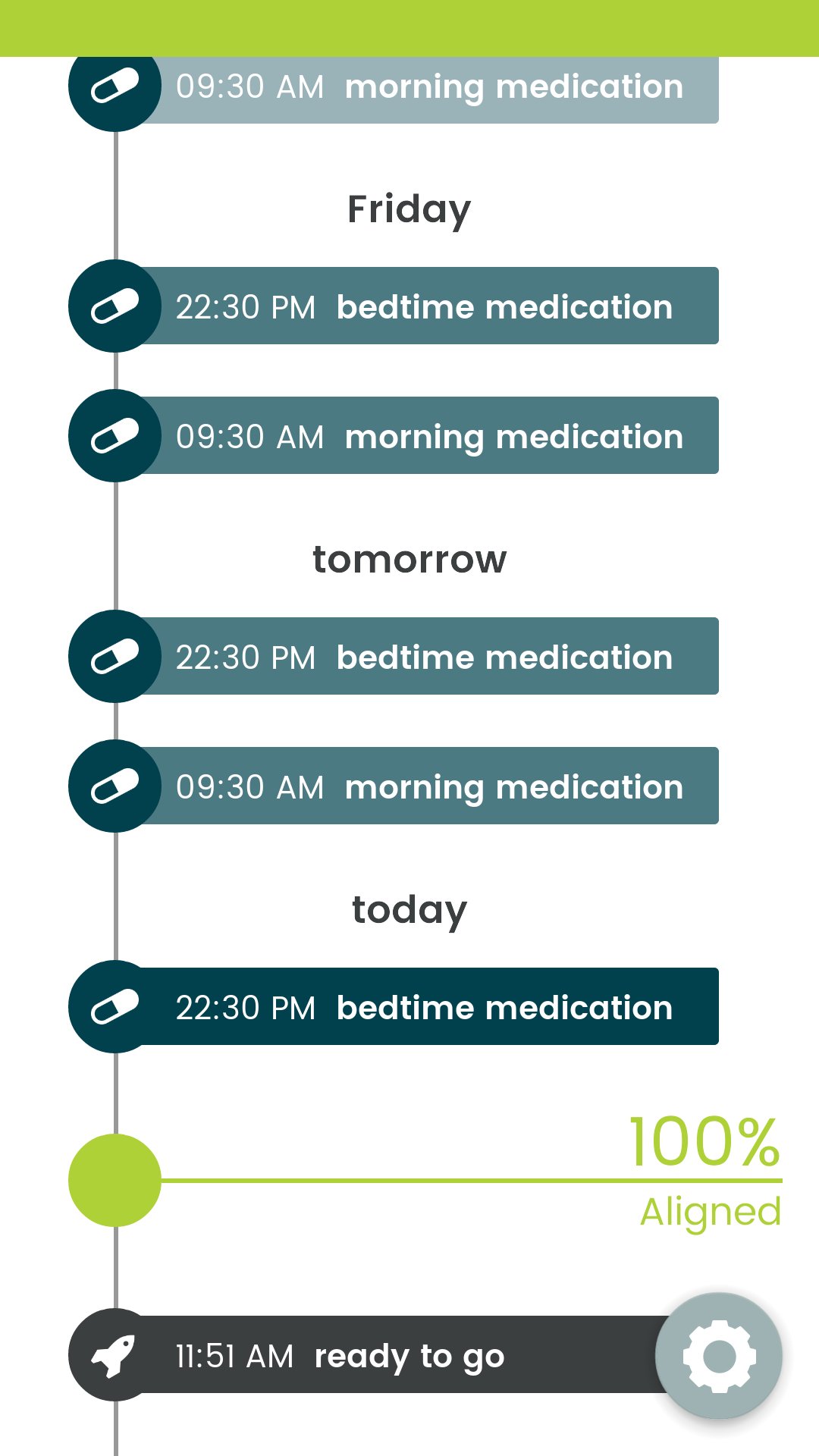819x1456 pixels.
Task: Select the pill icon on Friday's bedtime medication
Action: 114,306
